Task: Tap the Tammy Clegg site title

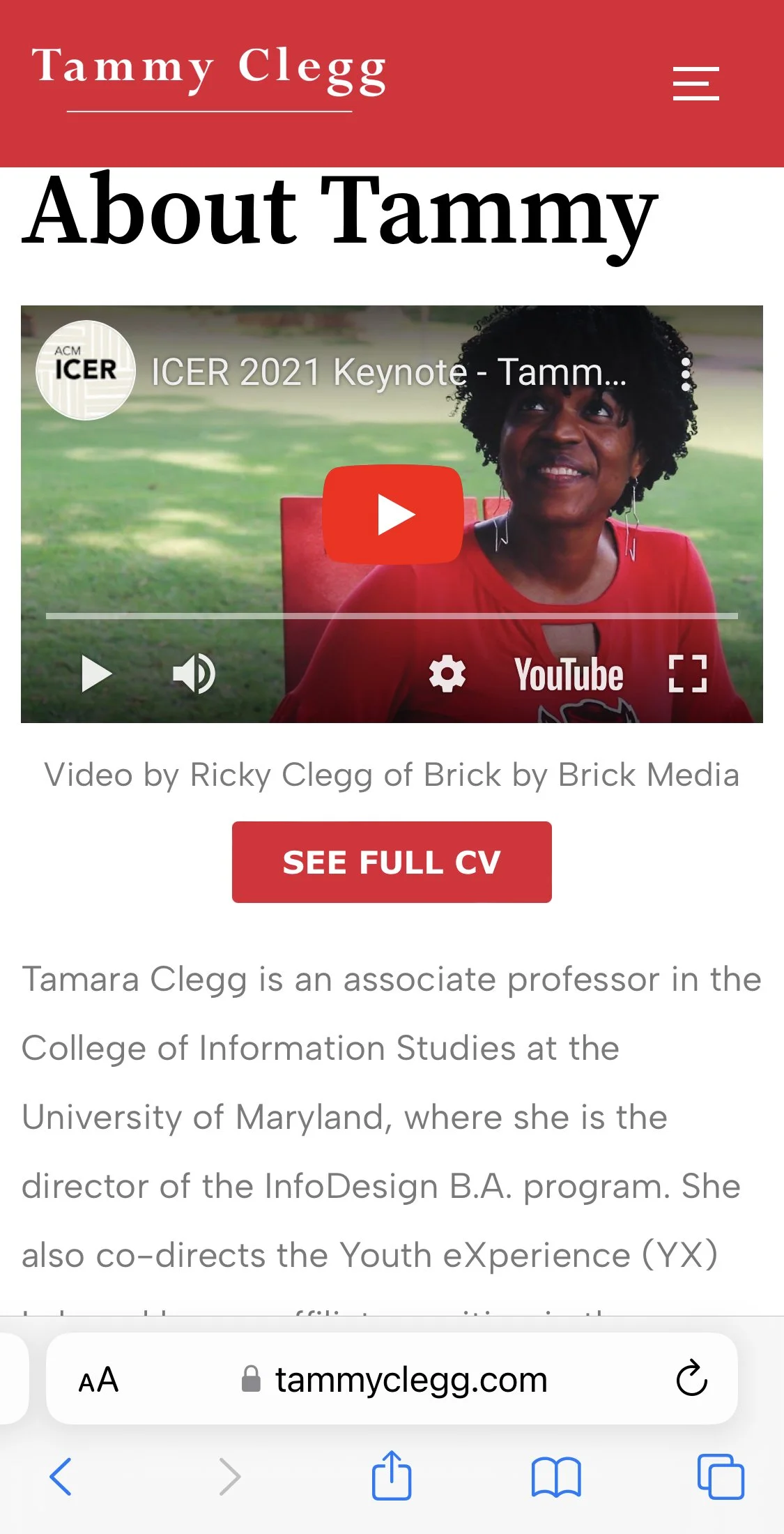Action: pos(209,71)
